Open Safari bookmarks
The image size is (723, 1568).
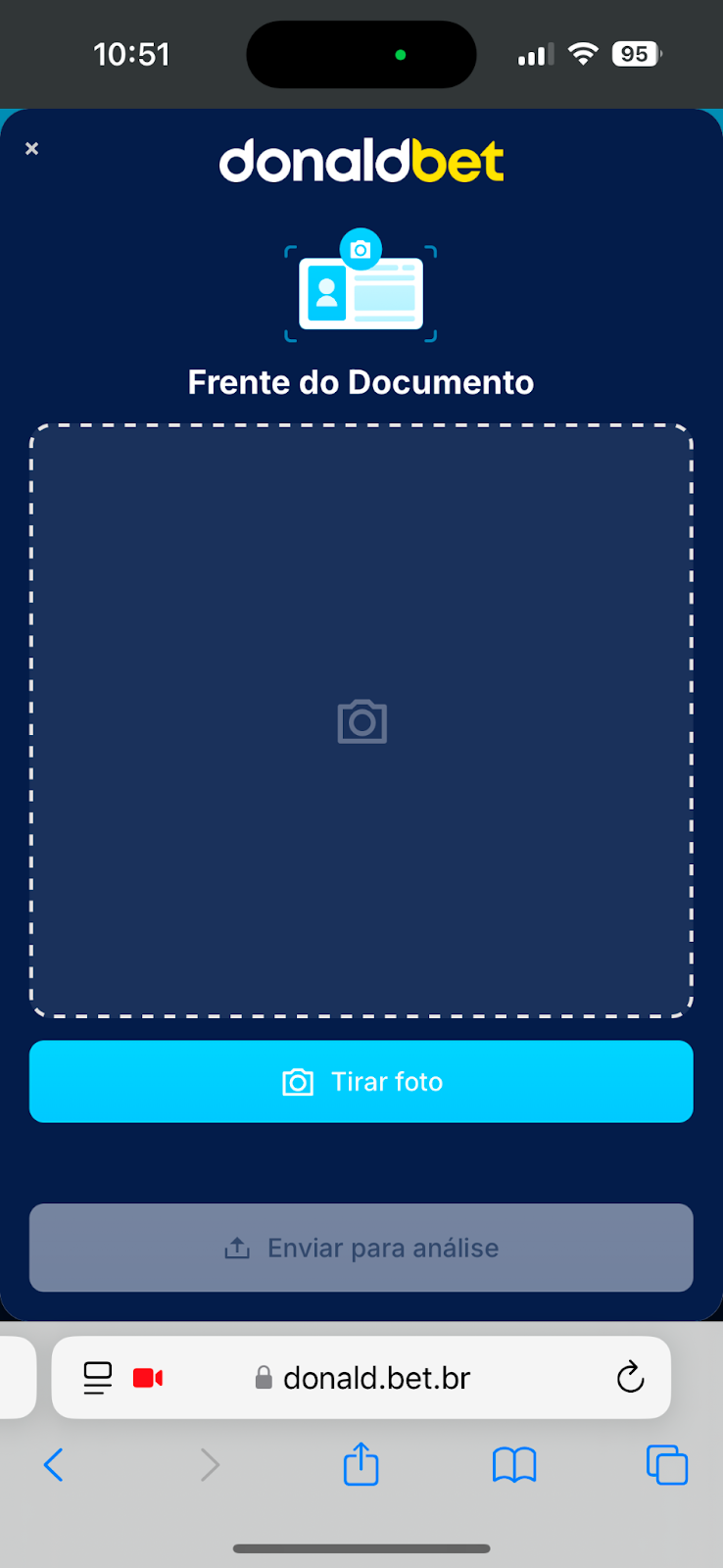tap(513, 1465)
